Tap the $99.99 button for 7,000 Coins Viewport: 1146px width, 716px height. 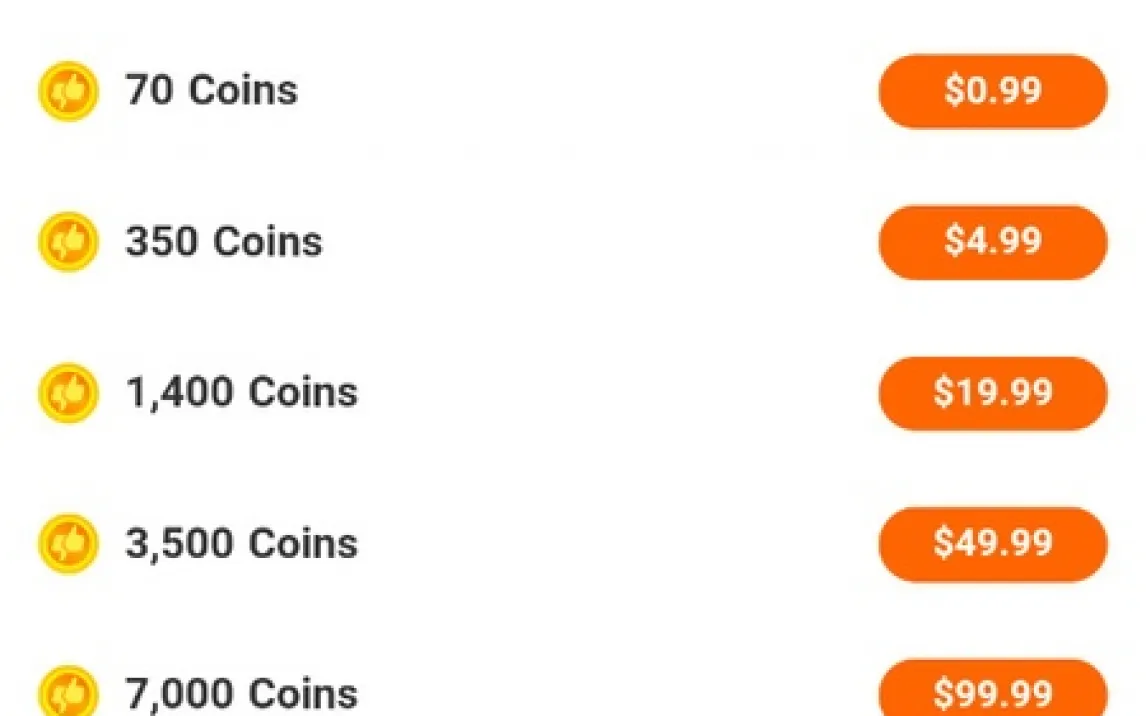(992, 692)
